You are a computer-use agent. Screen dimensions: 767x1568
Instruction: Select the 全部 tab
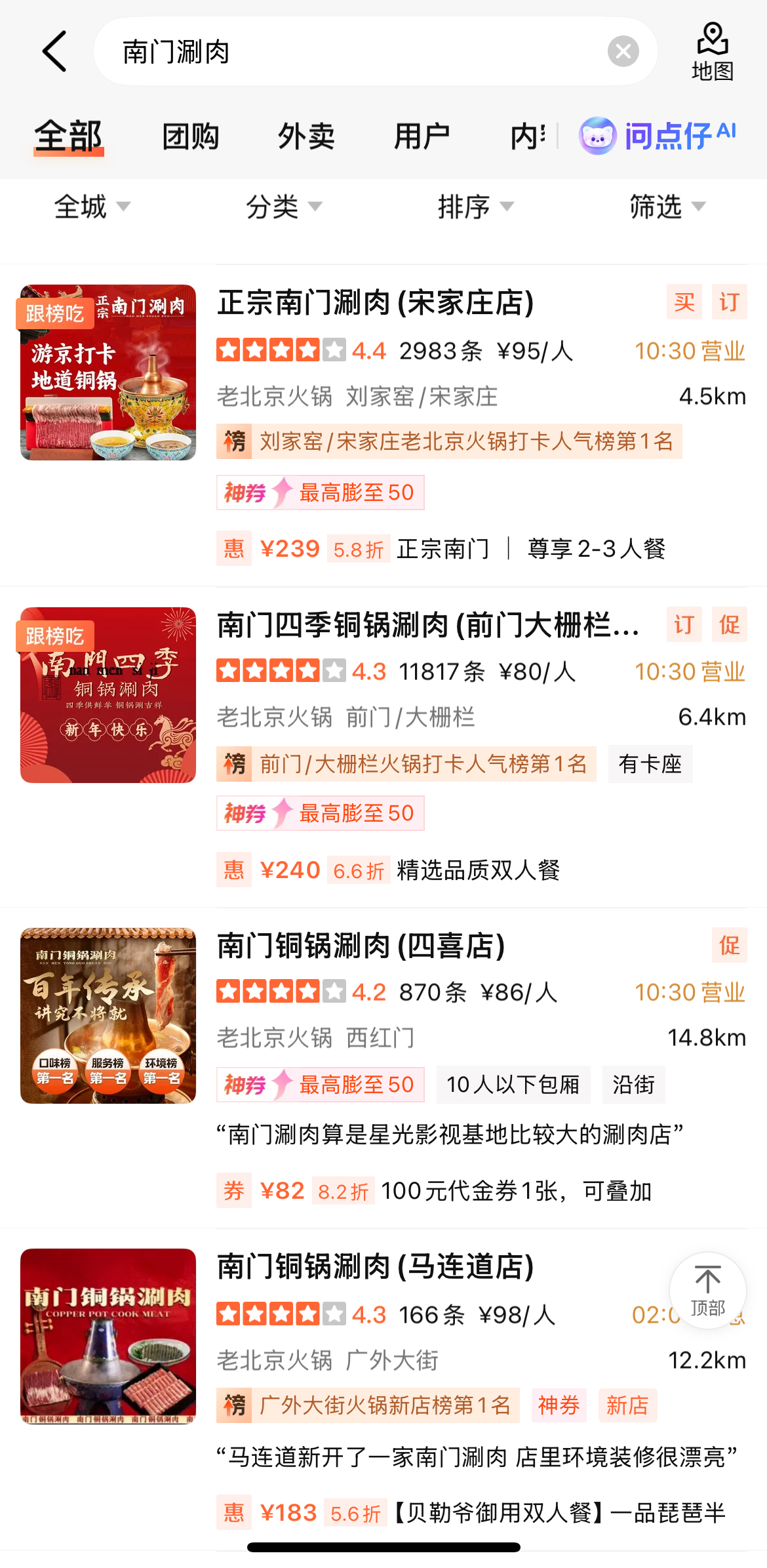pos(68,136)
